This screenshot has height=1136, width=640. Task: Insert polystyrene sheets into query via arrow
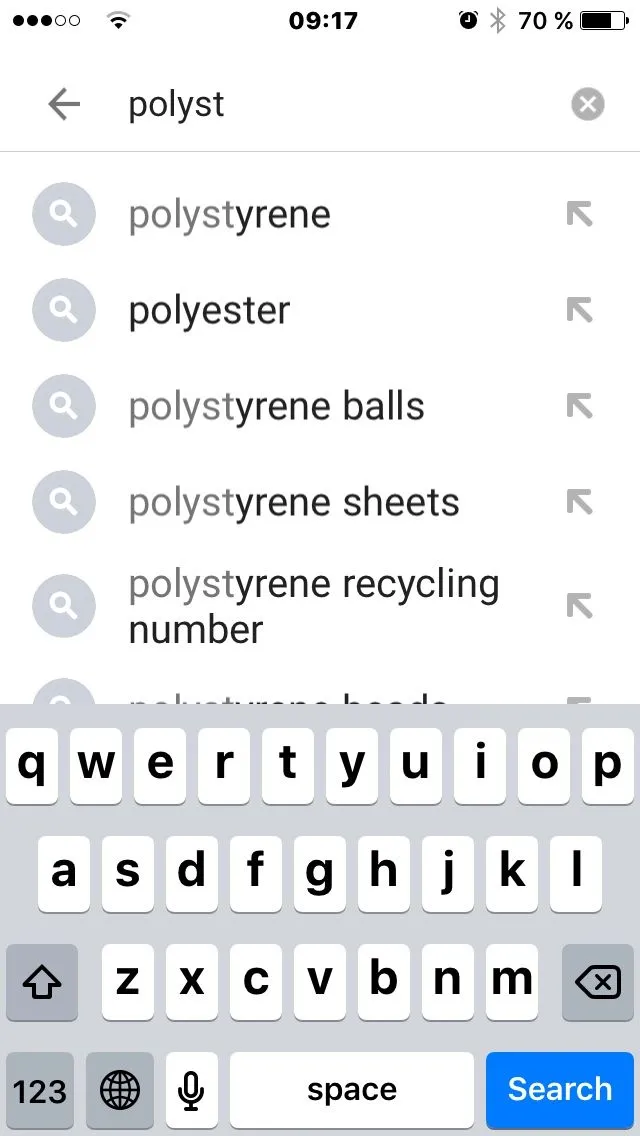coord(580,502)
